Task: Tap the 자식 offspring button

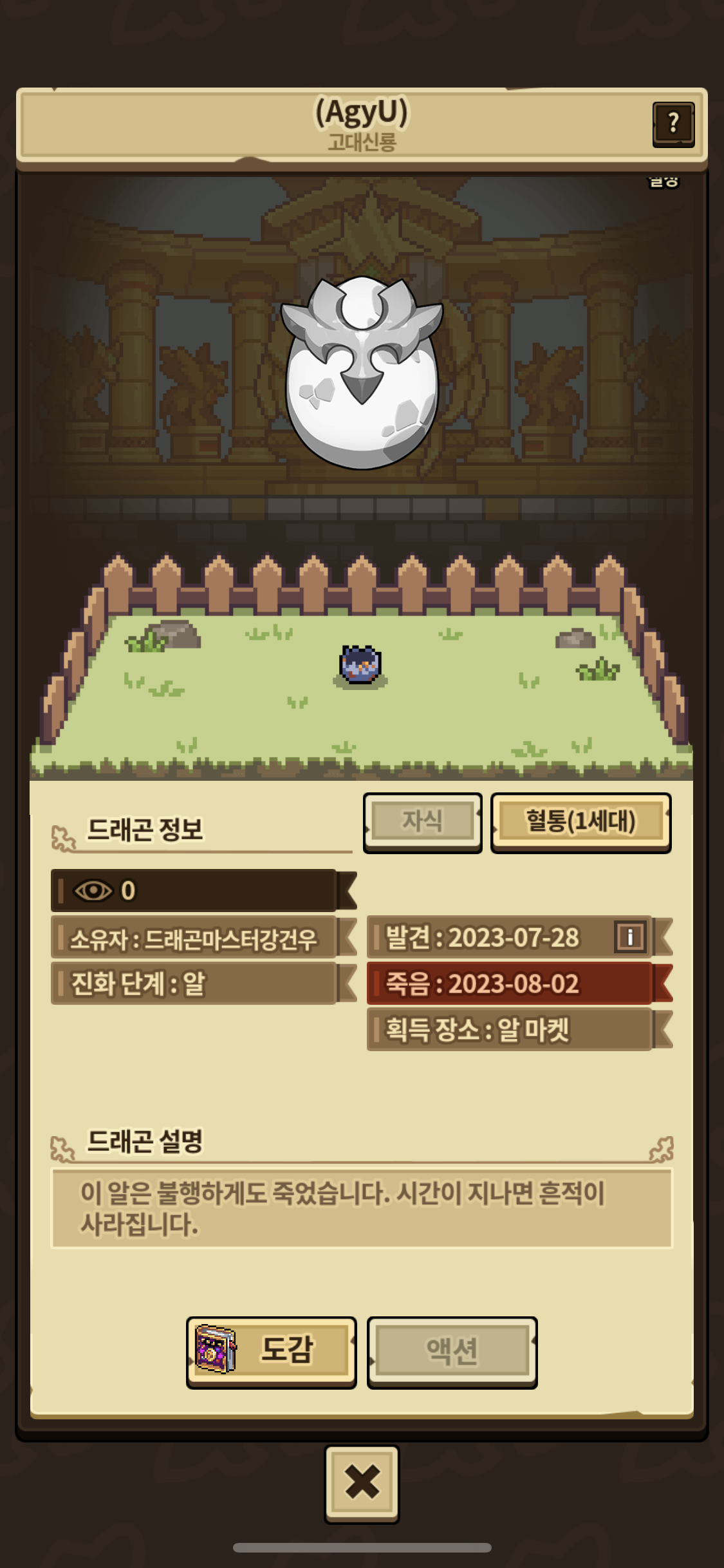Action: click(422, 822)
